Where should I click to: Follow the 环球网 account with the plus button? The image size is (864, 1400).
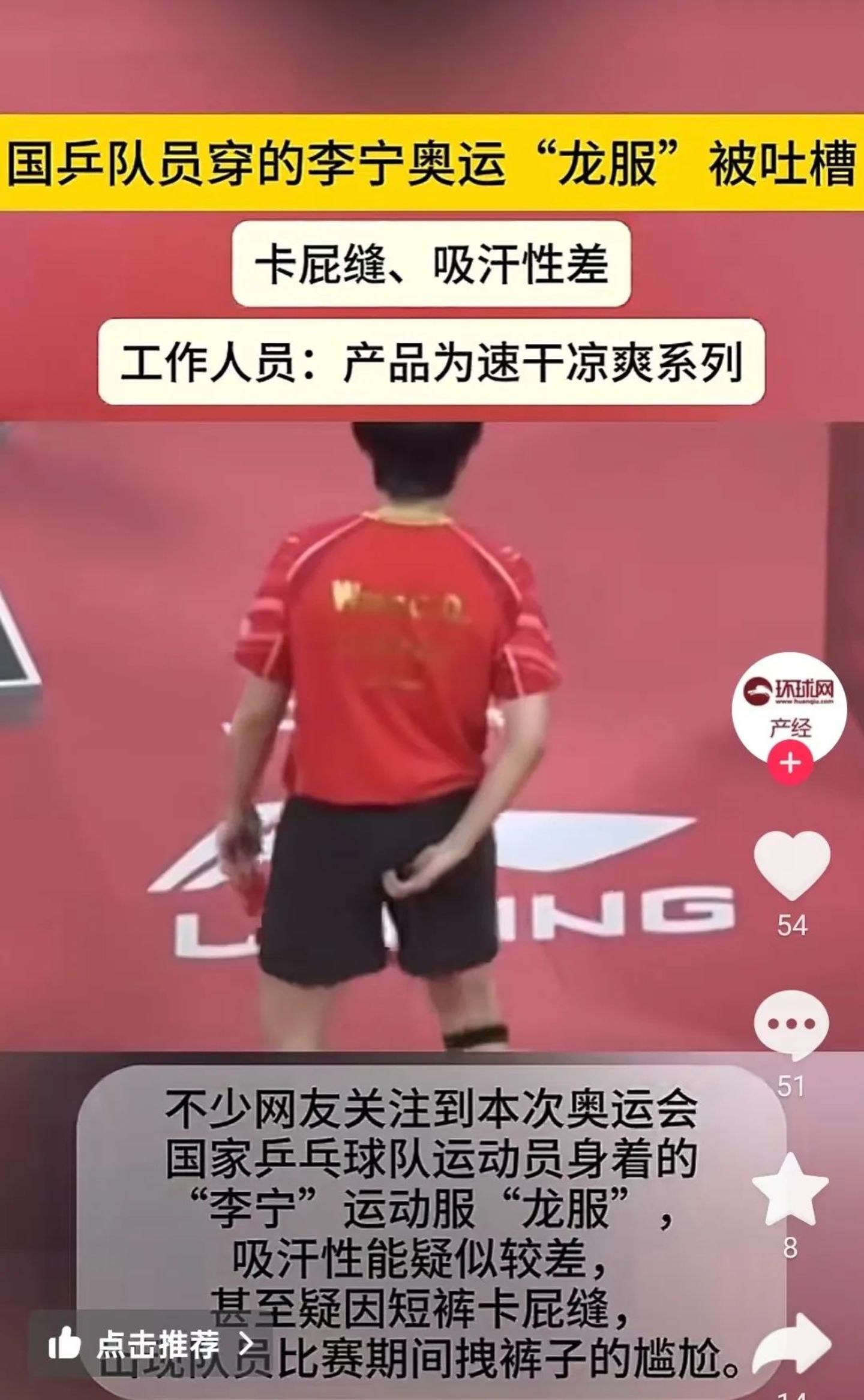(x=790, y=763)
